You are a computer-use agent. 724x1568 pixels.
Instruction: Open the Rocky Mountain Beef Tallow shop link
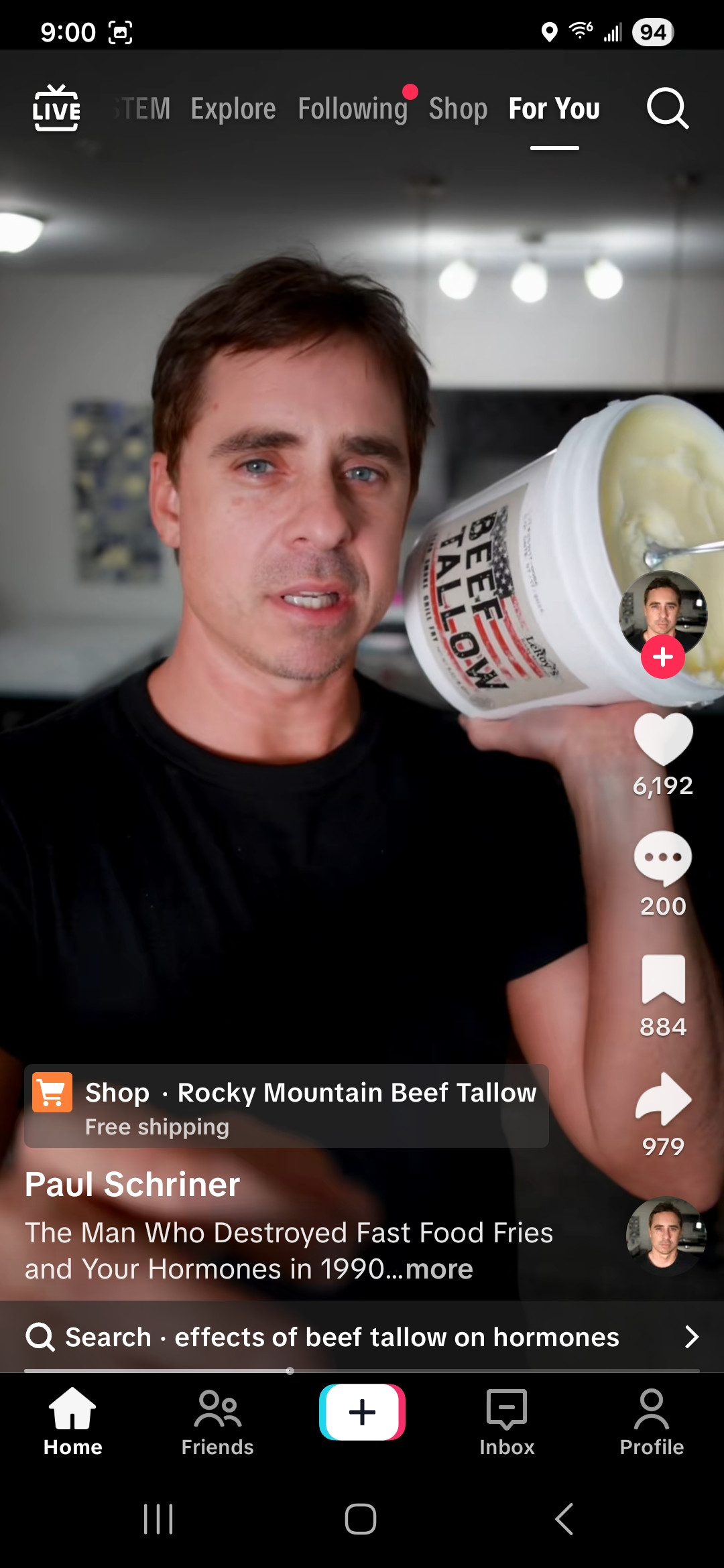[x=287, y=1106]
